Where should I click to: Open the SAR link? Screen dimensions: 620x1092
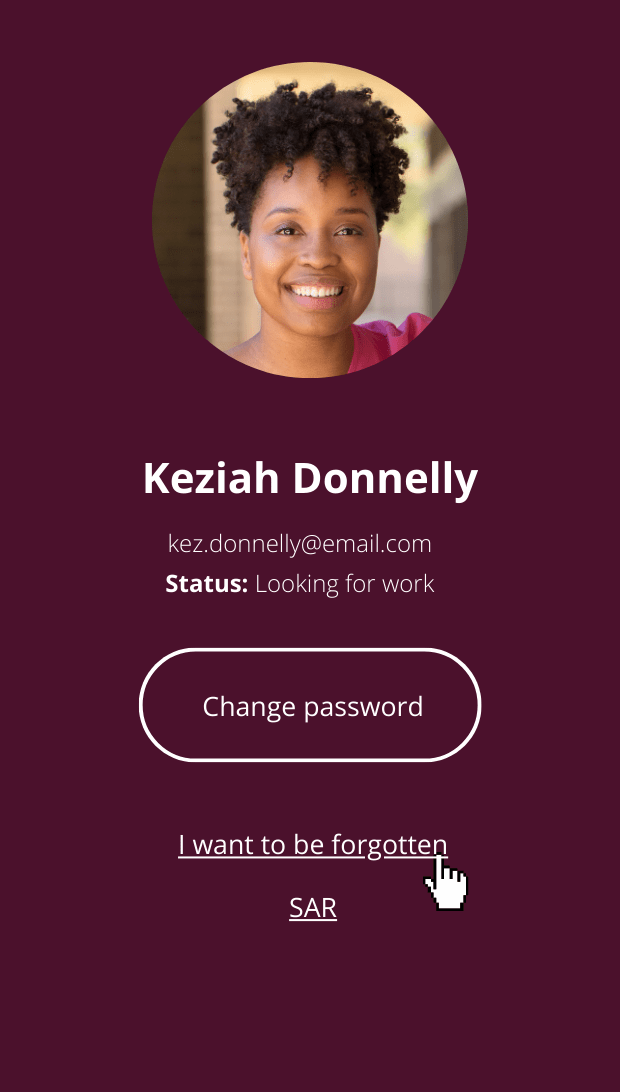point(312,908)
